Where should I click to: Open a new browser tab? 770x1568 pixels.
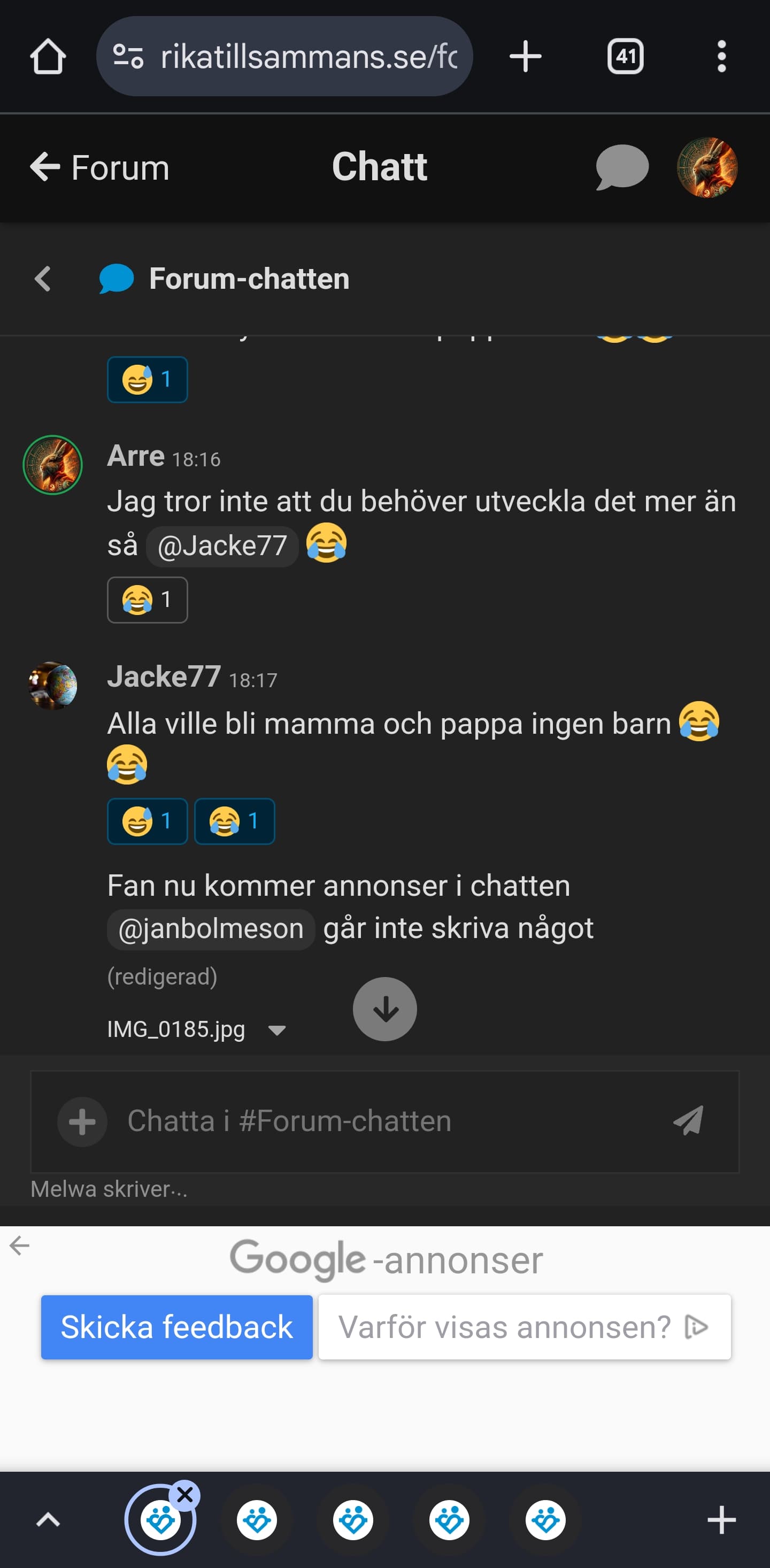click(x=525, y=57)
